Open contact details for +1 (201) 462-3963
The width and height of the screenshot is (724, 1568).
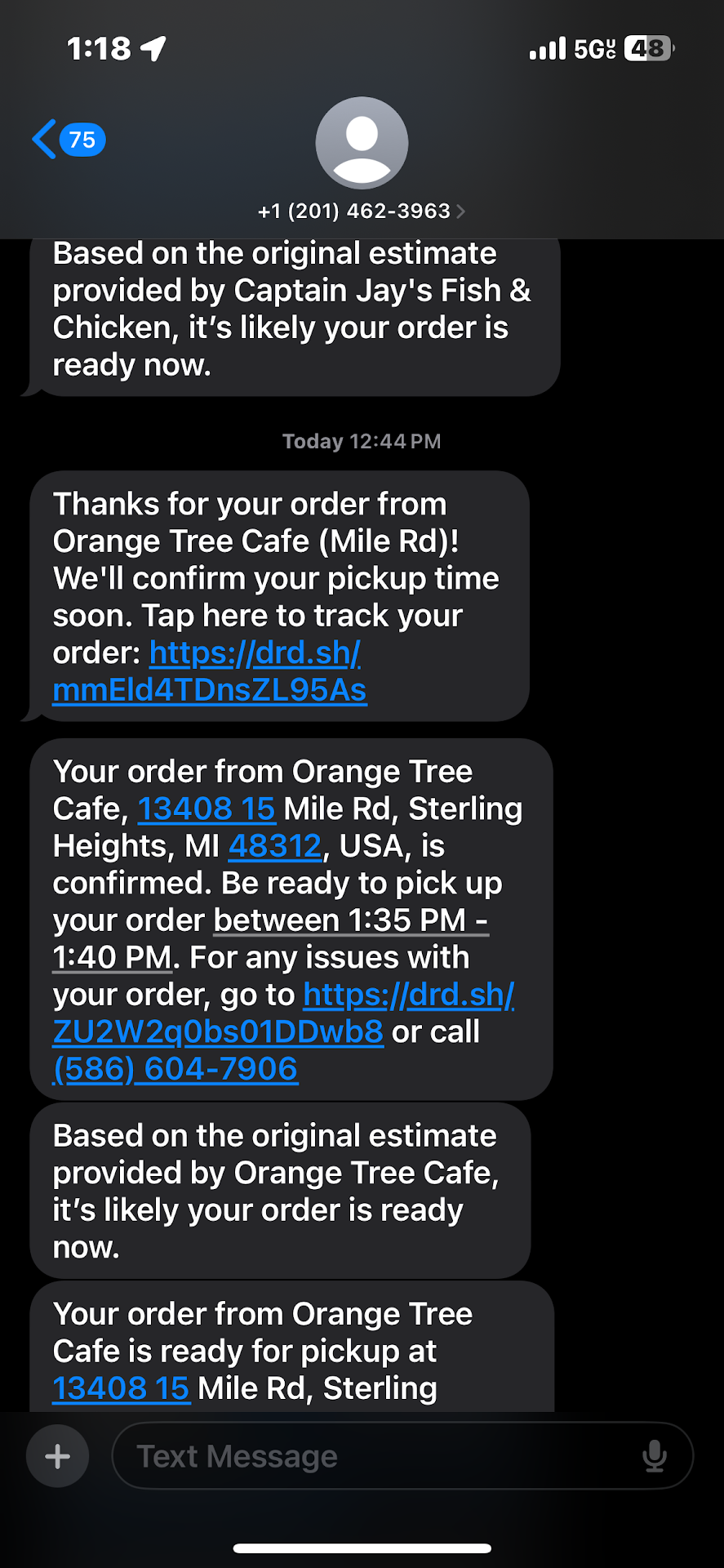pyautogui.click(x=362, y=211)
